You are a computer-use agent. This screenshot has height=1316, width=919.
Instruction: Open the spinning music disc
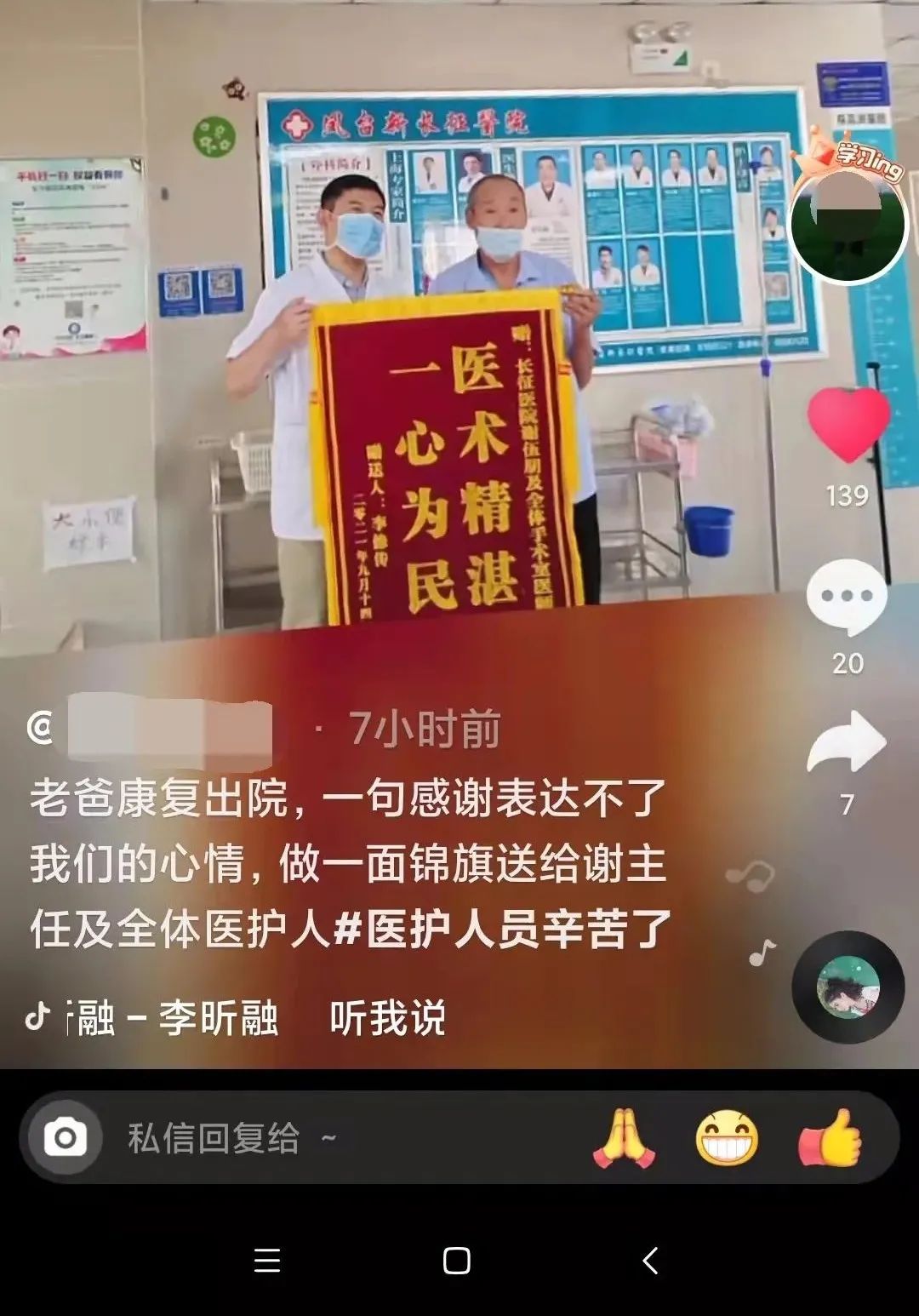point(848,987)
